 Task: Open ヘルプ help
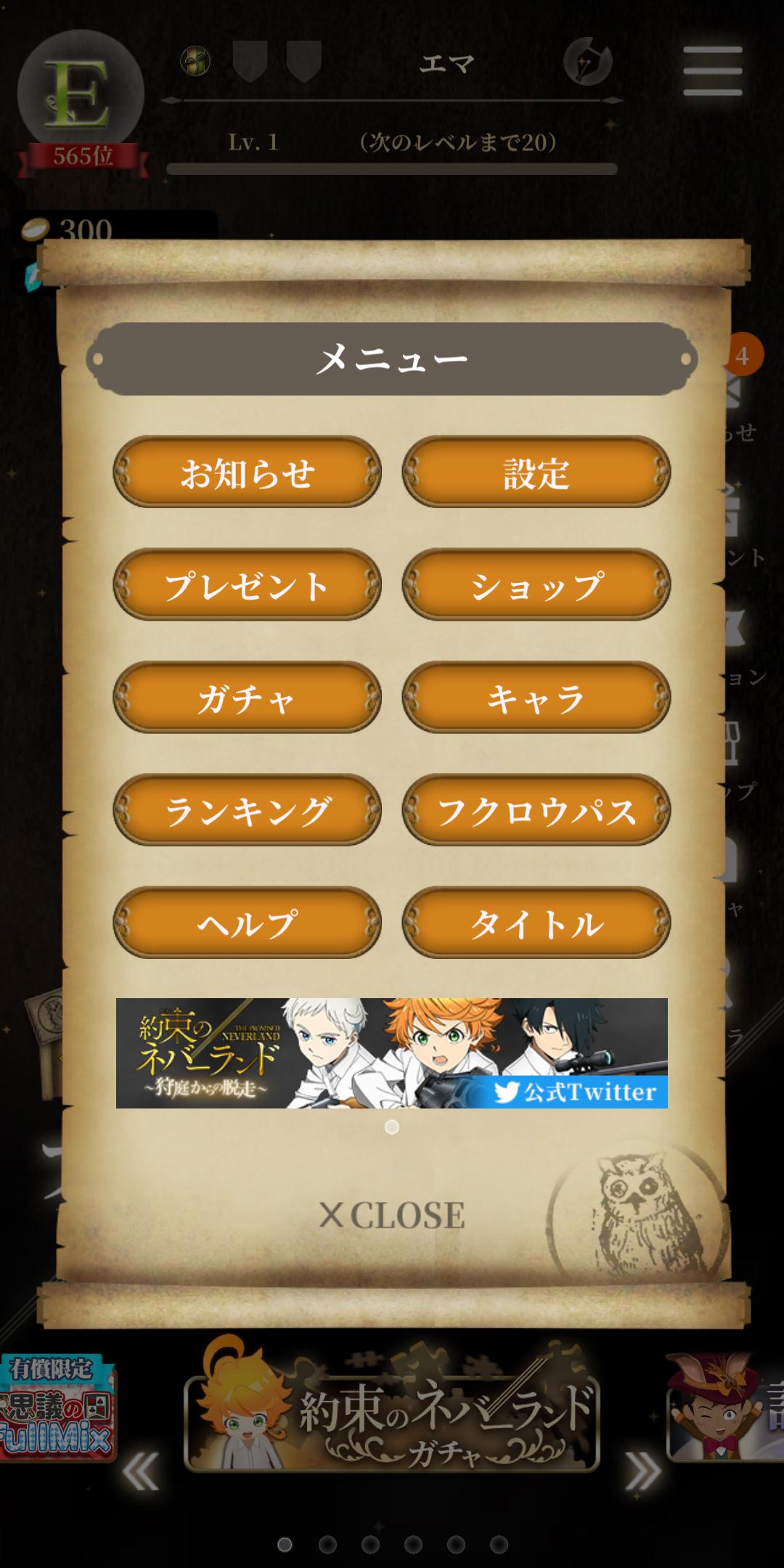(247, 922)
